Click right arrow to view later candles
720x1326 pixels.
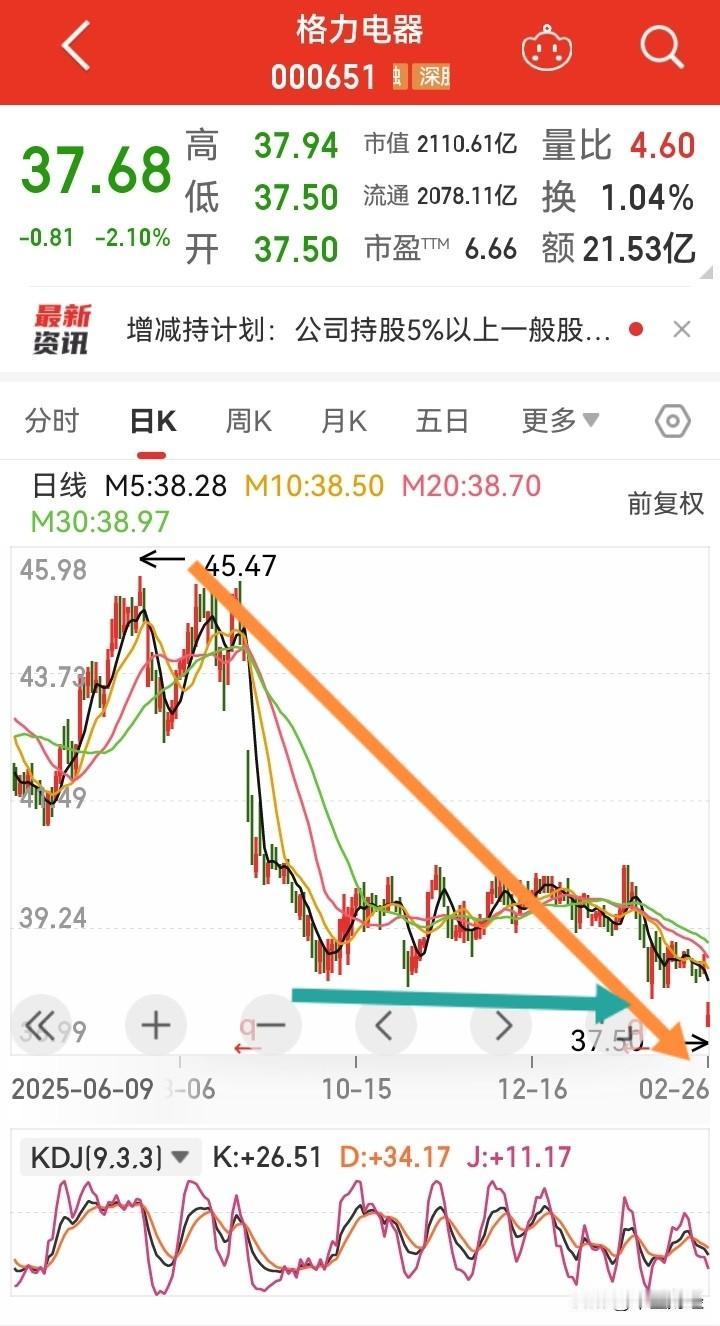(499, 1024)
